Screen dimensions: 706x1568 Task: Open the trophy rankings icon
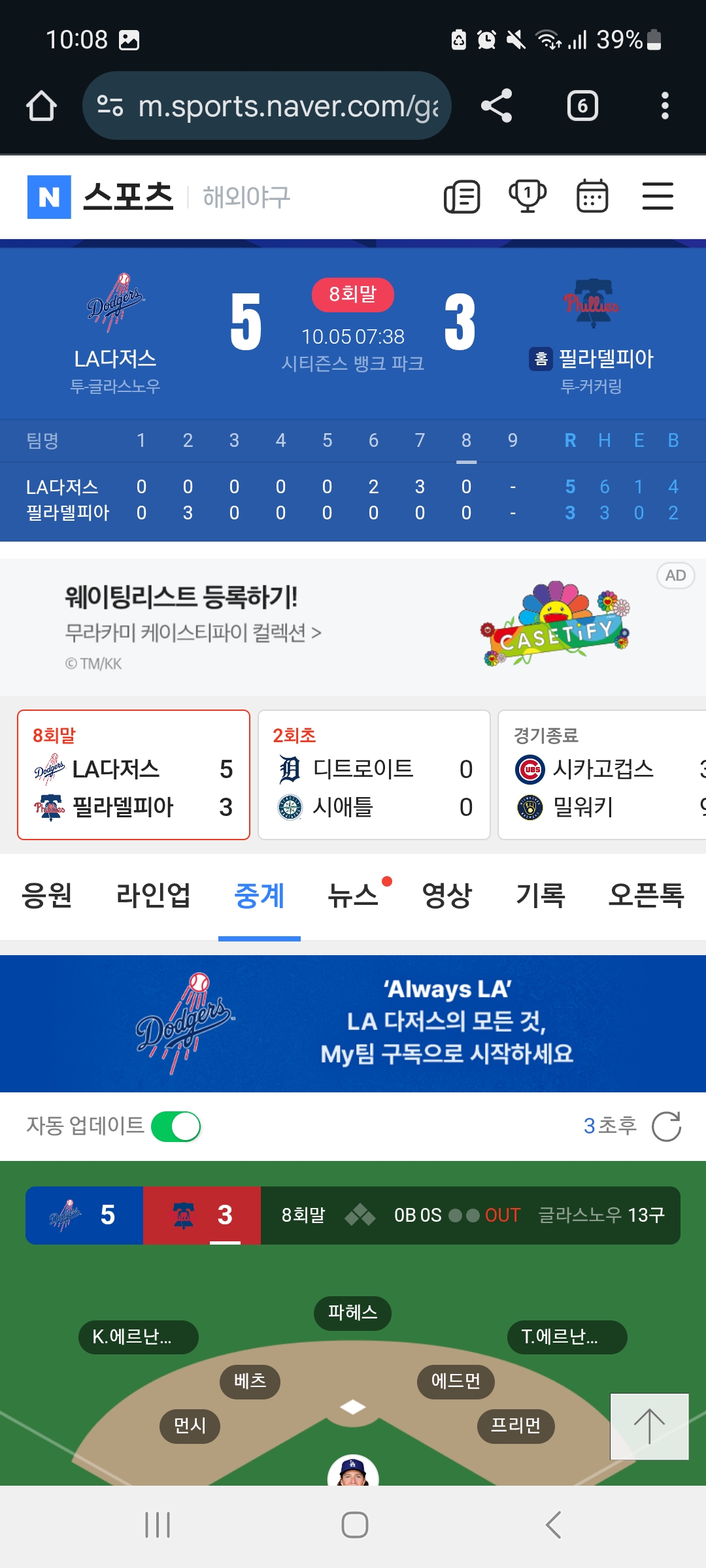pyautogui.click(x=528, y=197)
